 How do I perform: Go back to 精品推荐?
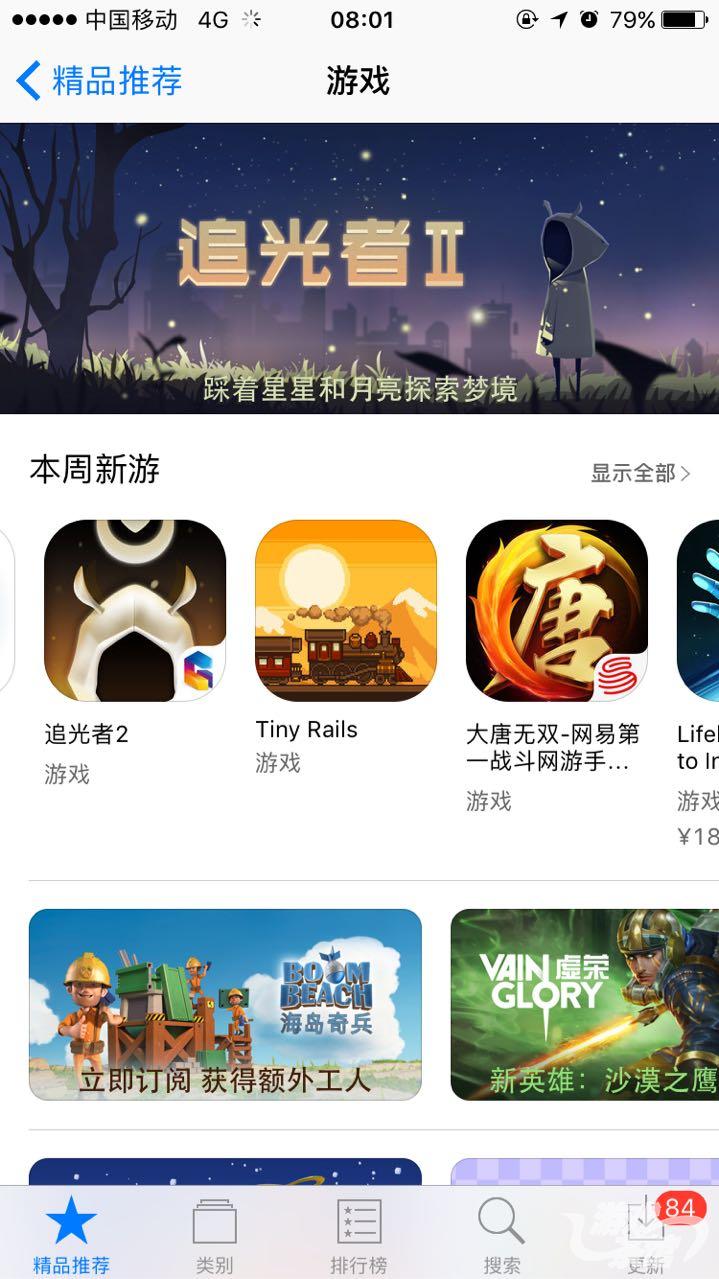click(100, 81)
